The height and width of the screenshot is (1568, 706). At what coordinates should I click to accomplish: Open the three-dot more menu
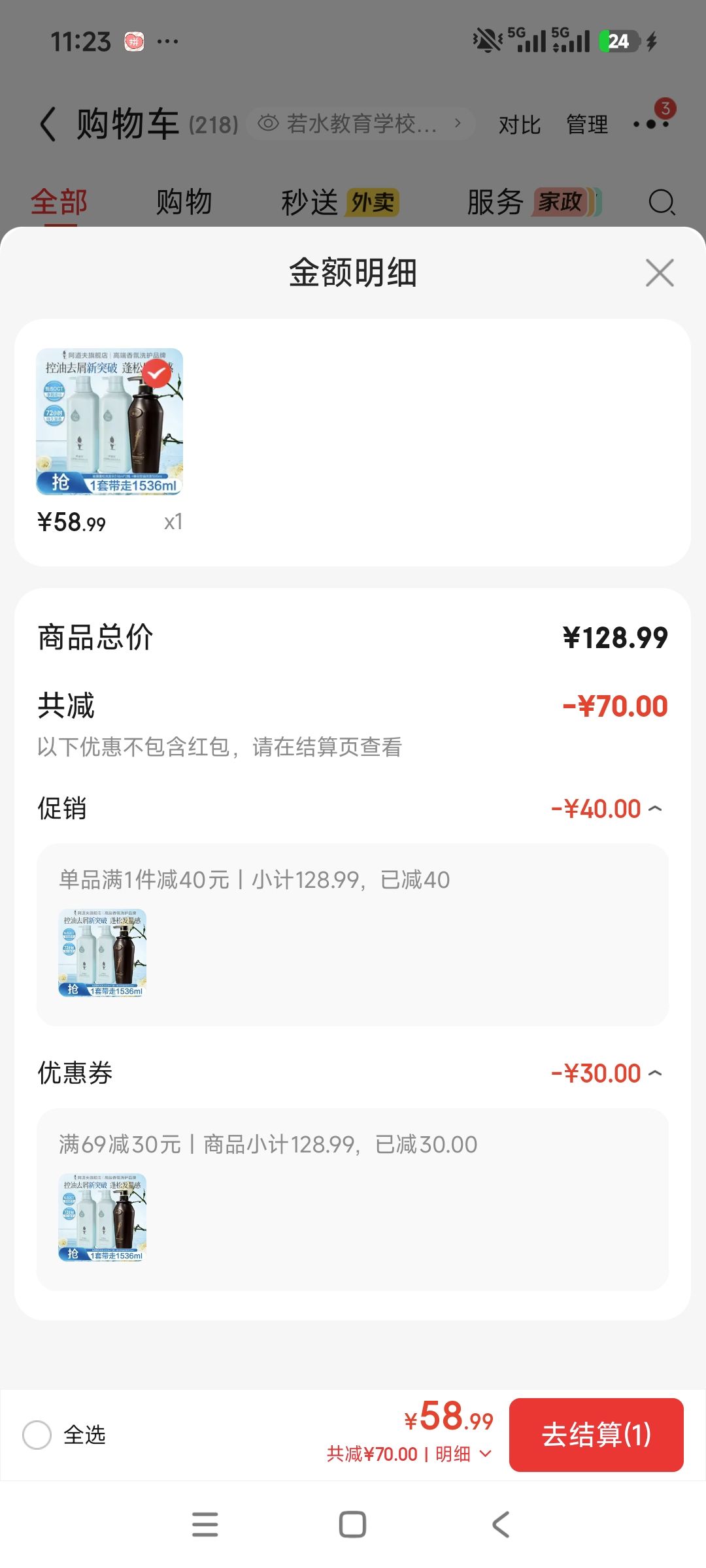(x=652, y=124)
